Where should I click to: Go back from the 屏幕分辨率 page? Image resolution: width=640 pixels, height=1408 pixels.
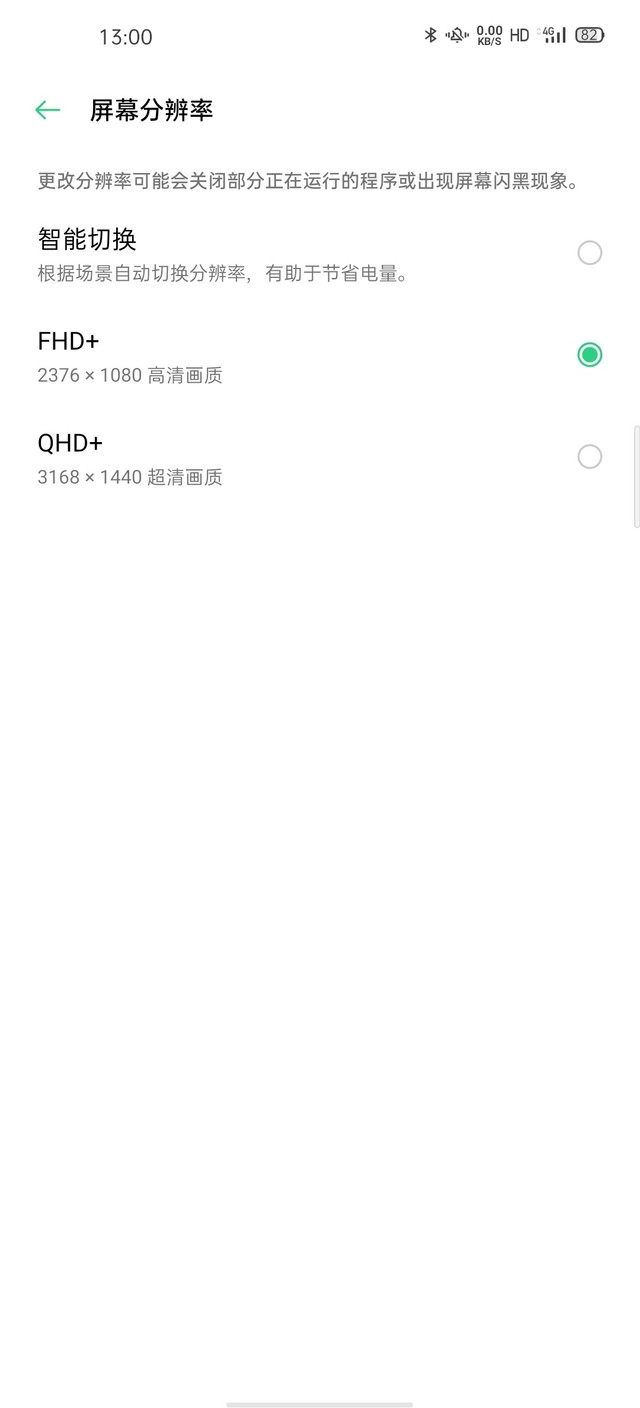[47, 110]
